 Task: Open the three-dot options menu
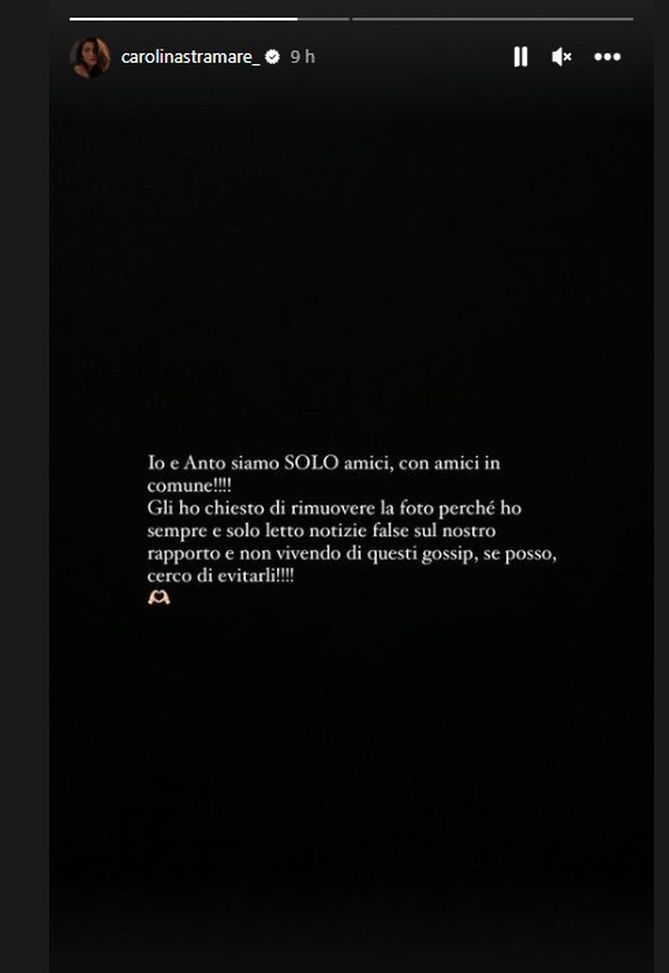[607, 57]
